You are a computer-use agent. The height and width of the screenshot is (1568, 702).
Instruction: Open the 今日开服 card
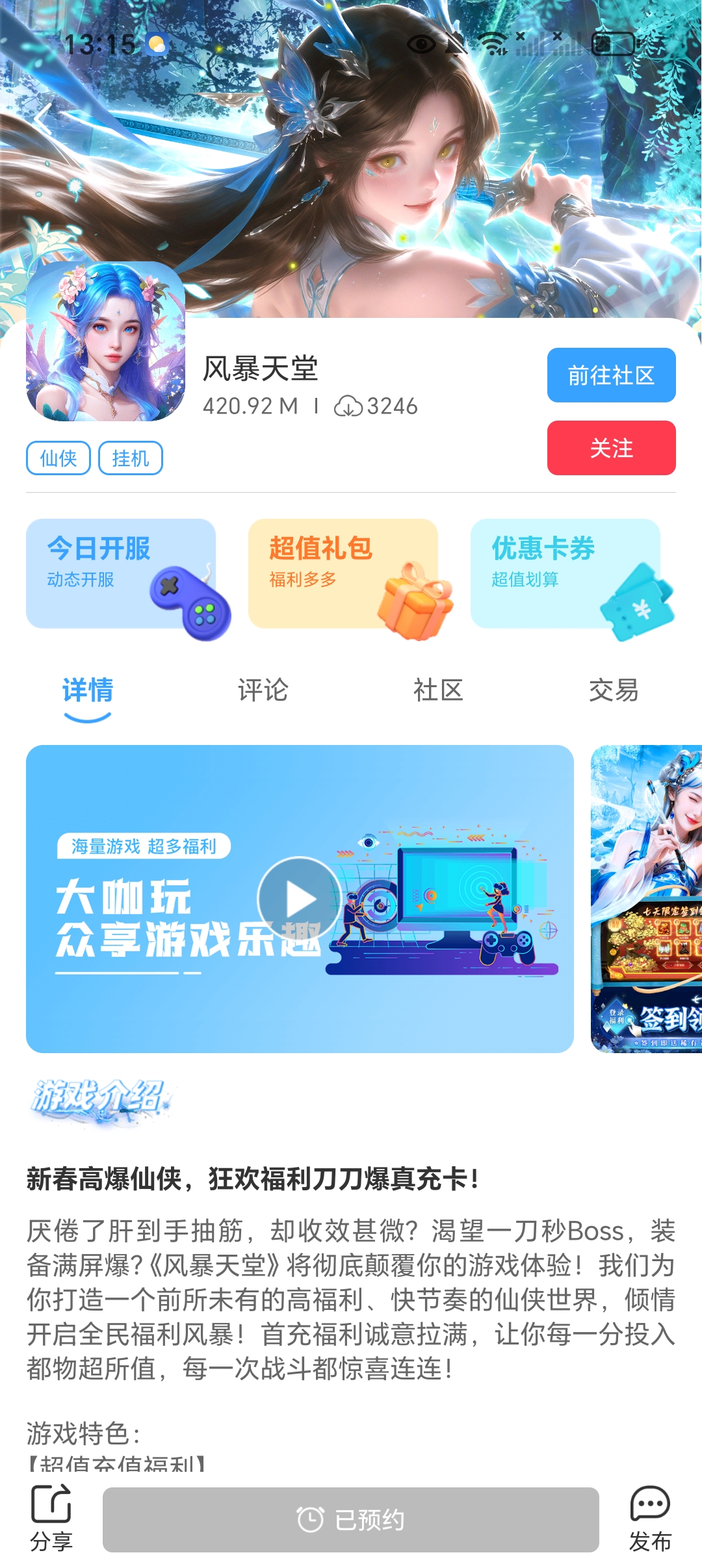(121, 573)
